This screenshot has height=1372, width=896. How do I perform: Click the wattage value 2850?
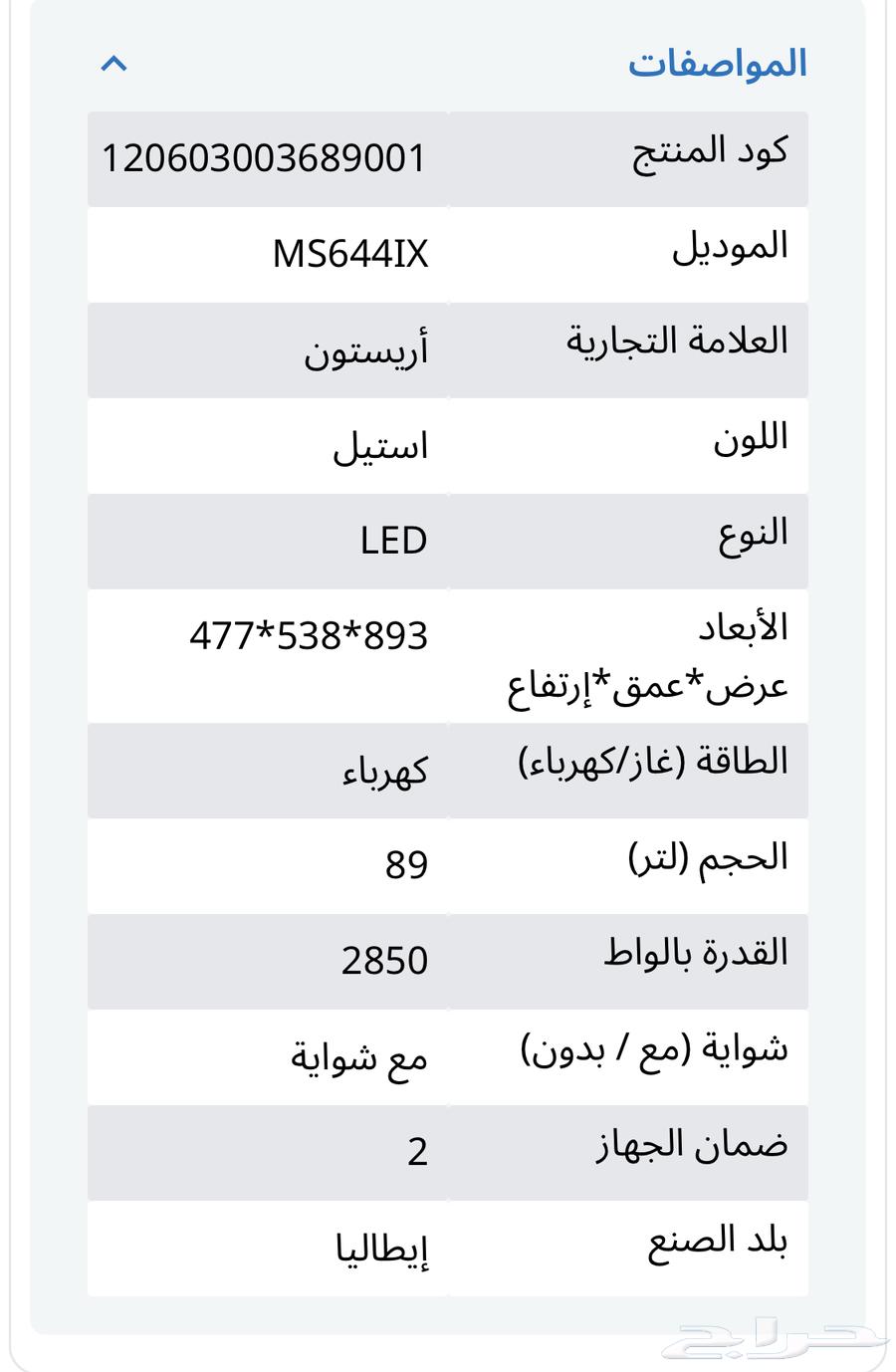point(383,960)
